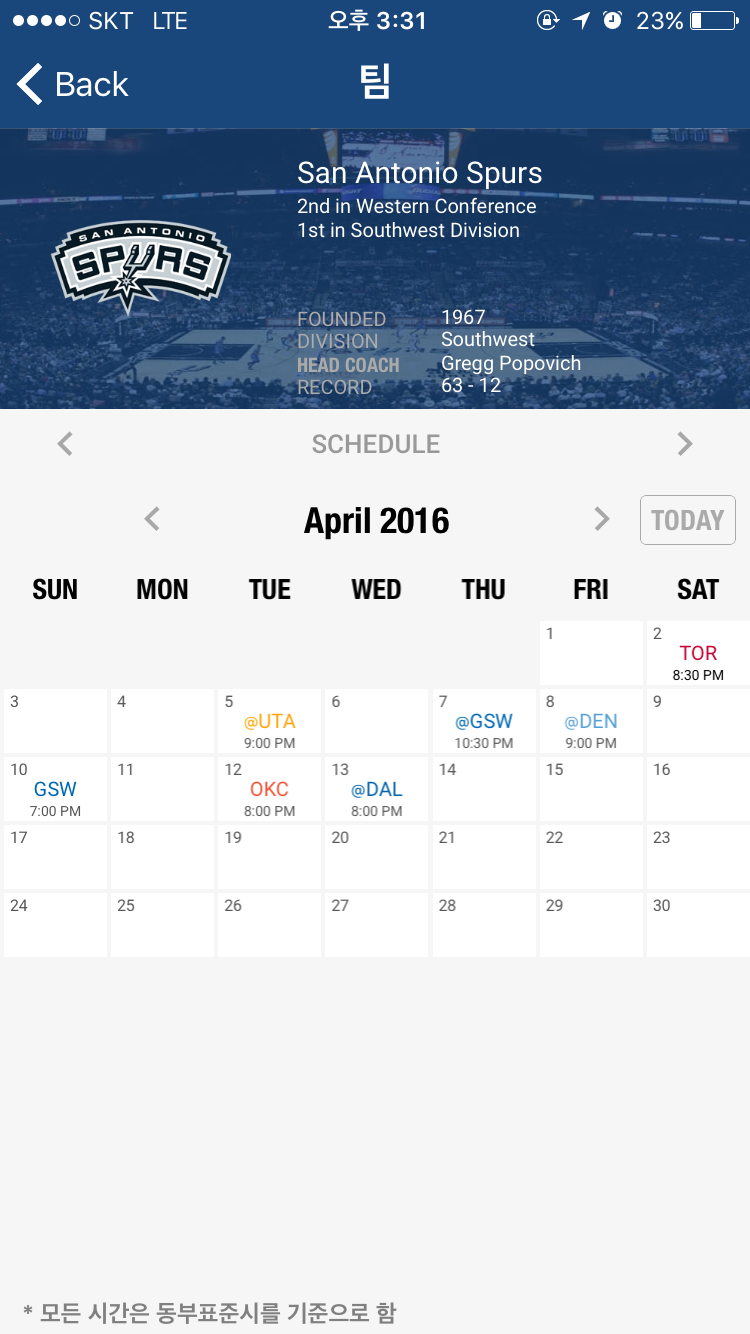Go back using the Back button

[73, 84]
